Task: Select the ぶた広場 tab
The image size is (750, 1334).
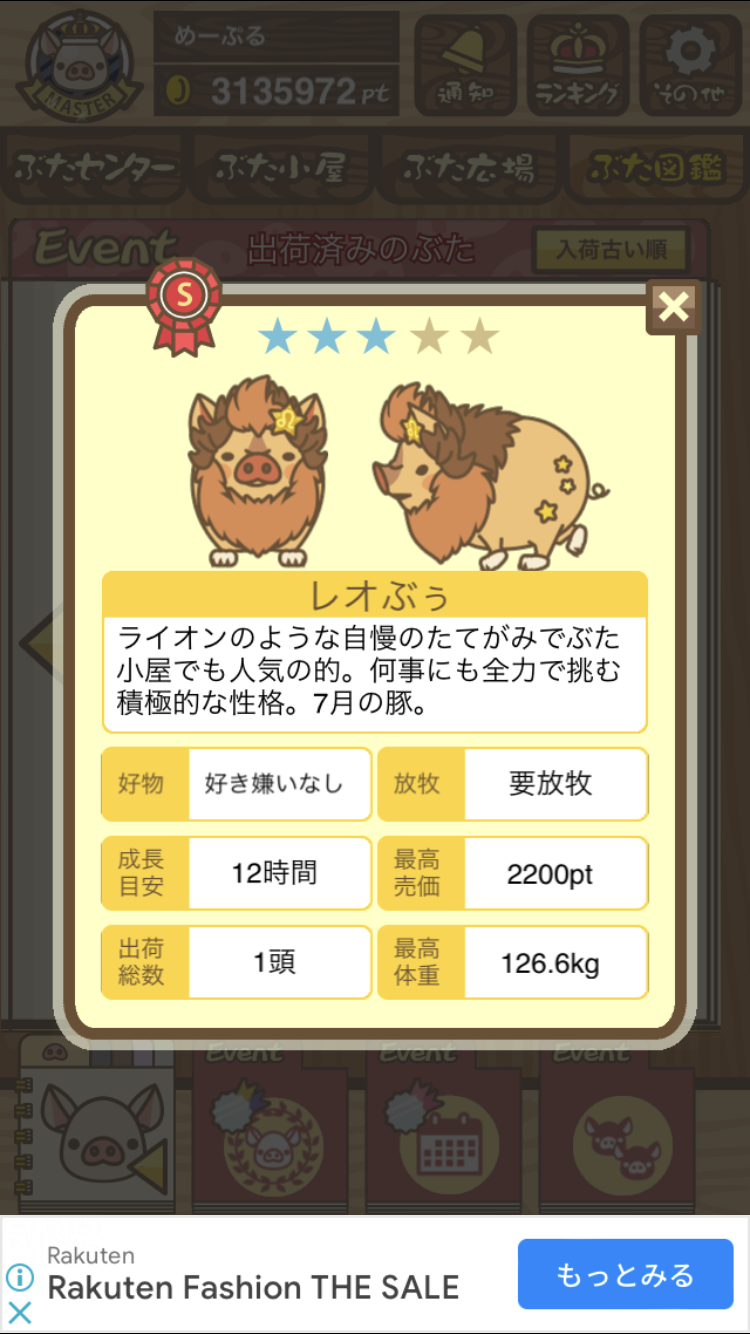Action: click(468, 167)
